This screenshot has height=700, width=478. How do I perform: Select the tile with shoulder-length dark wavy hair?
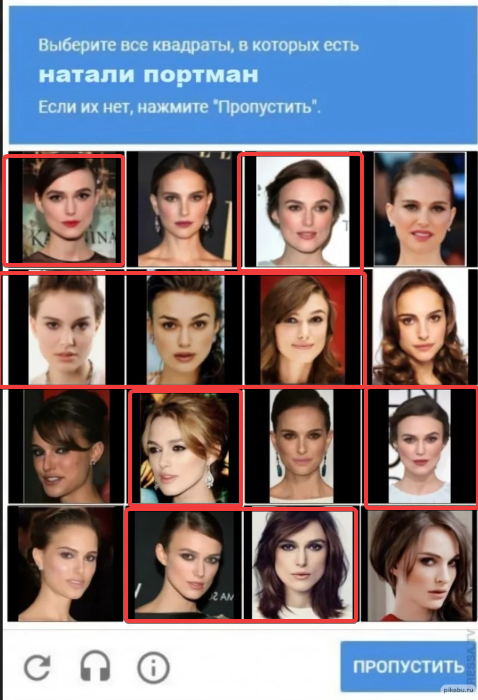(x=302, y=565)
